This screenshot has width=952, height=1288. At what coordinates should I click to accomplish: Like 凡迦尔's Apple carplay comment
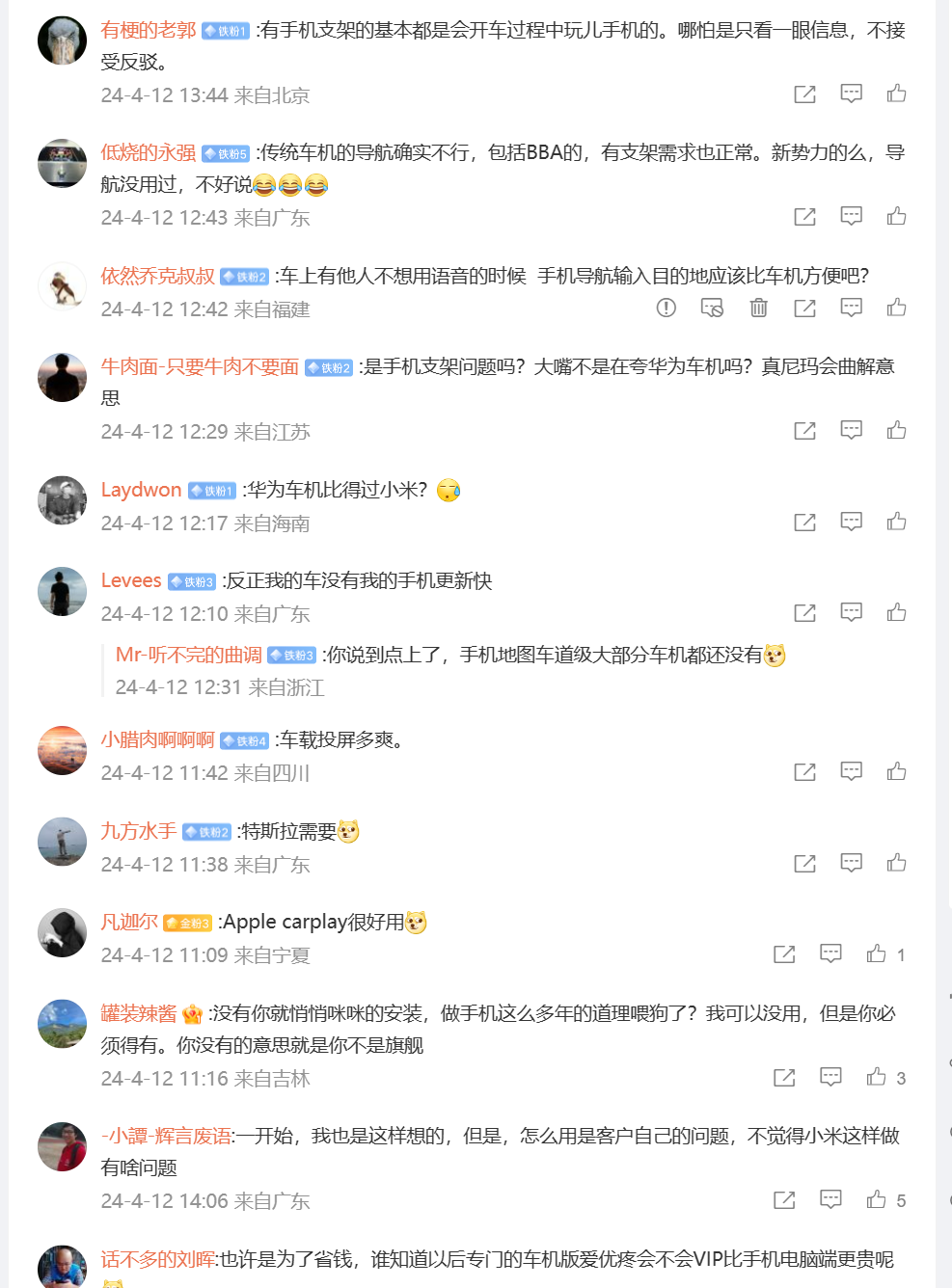(x=876, y=954)
